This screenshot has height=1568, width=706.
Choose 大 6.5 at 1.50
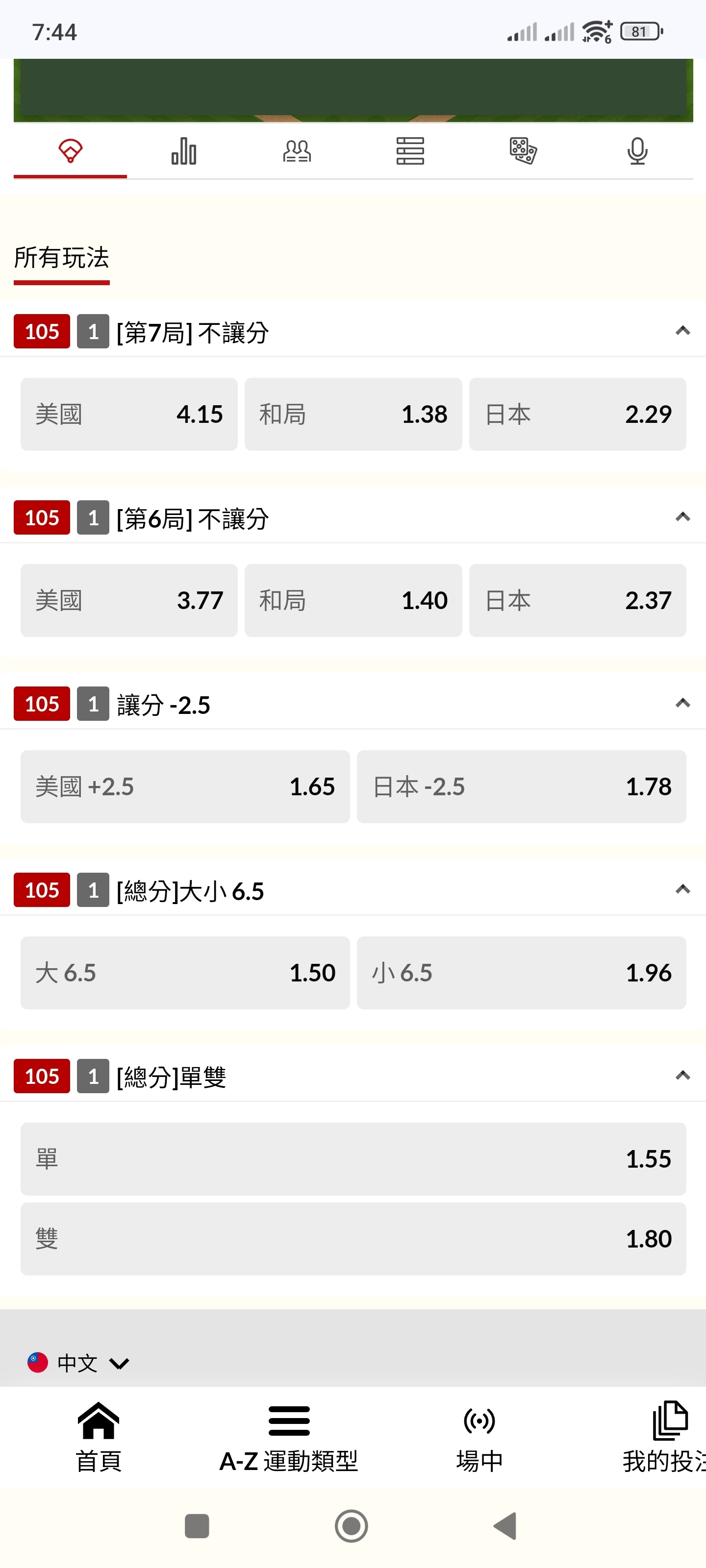(184, 973)
